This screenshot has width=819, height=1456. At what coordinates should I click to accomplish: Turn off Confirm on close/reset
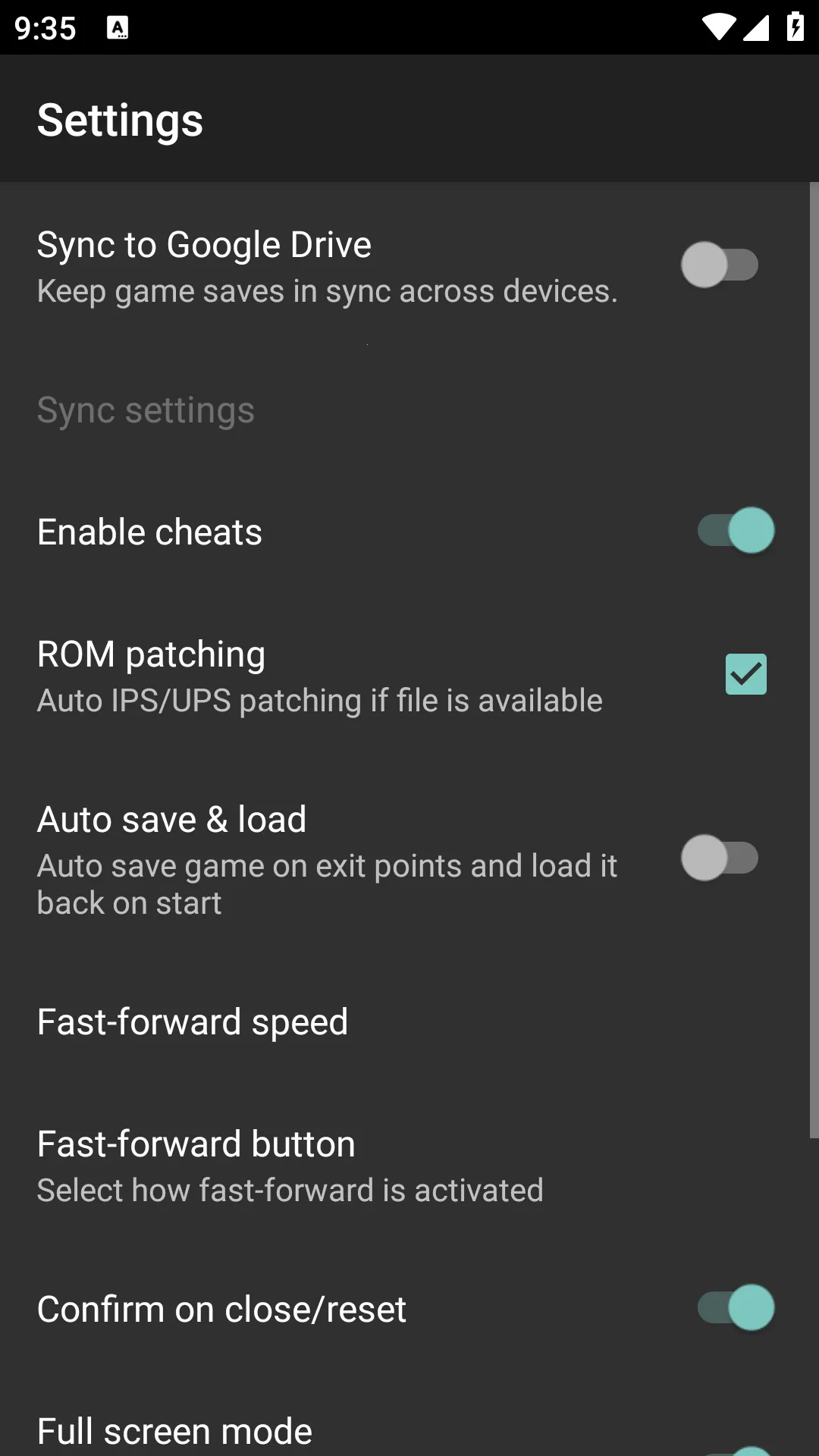[736, 1308]
